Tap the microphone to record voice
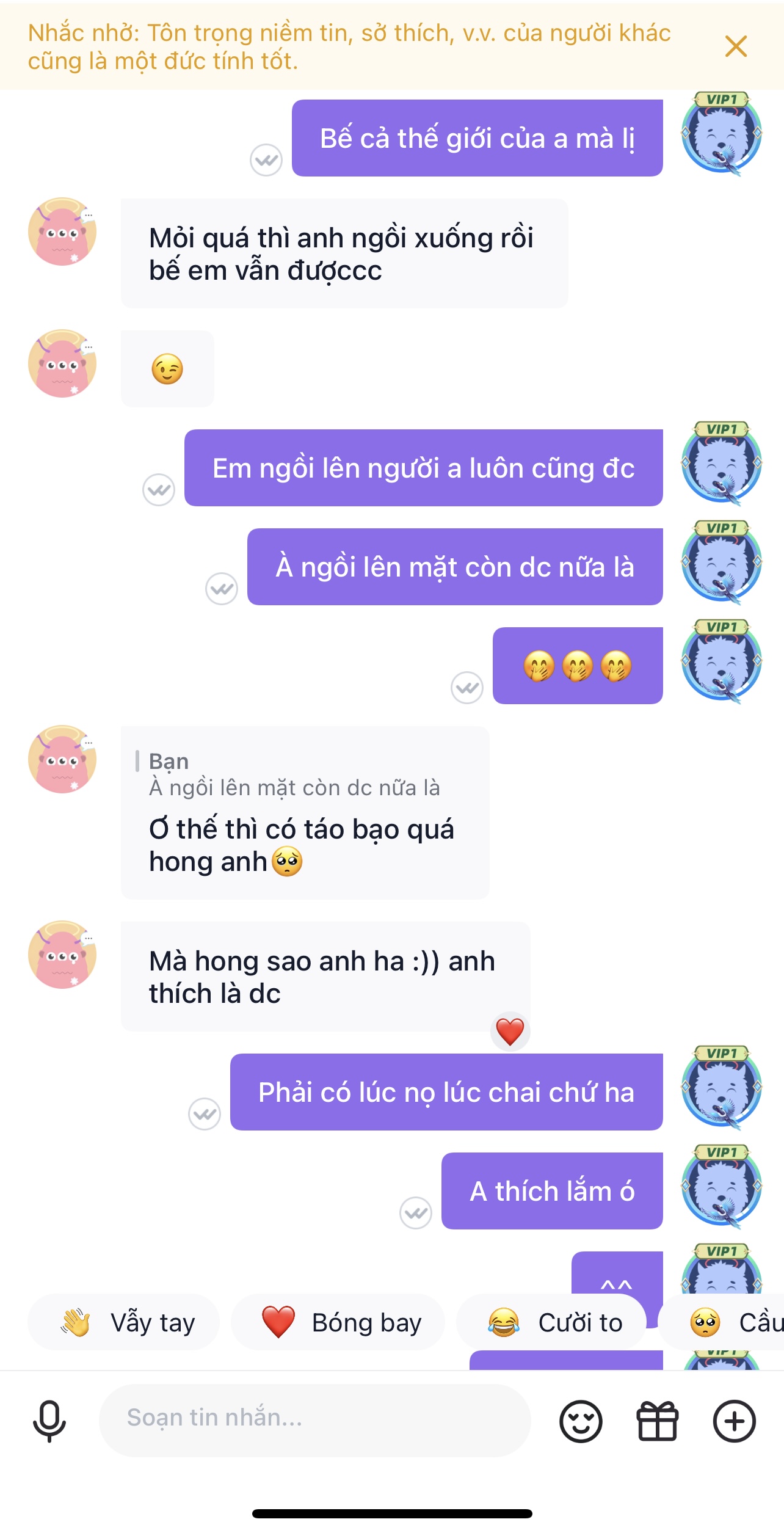The width and height of the screenshot is (784, 1533). (x=49, y=1421)
